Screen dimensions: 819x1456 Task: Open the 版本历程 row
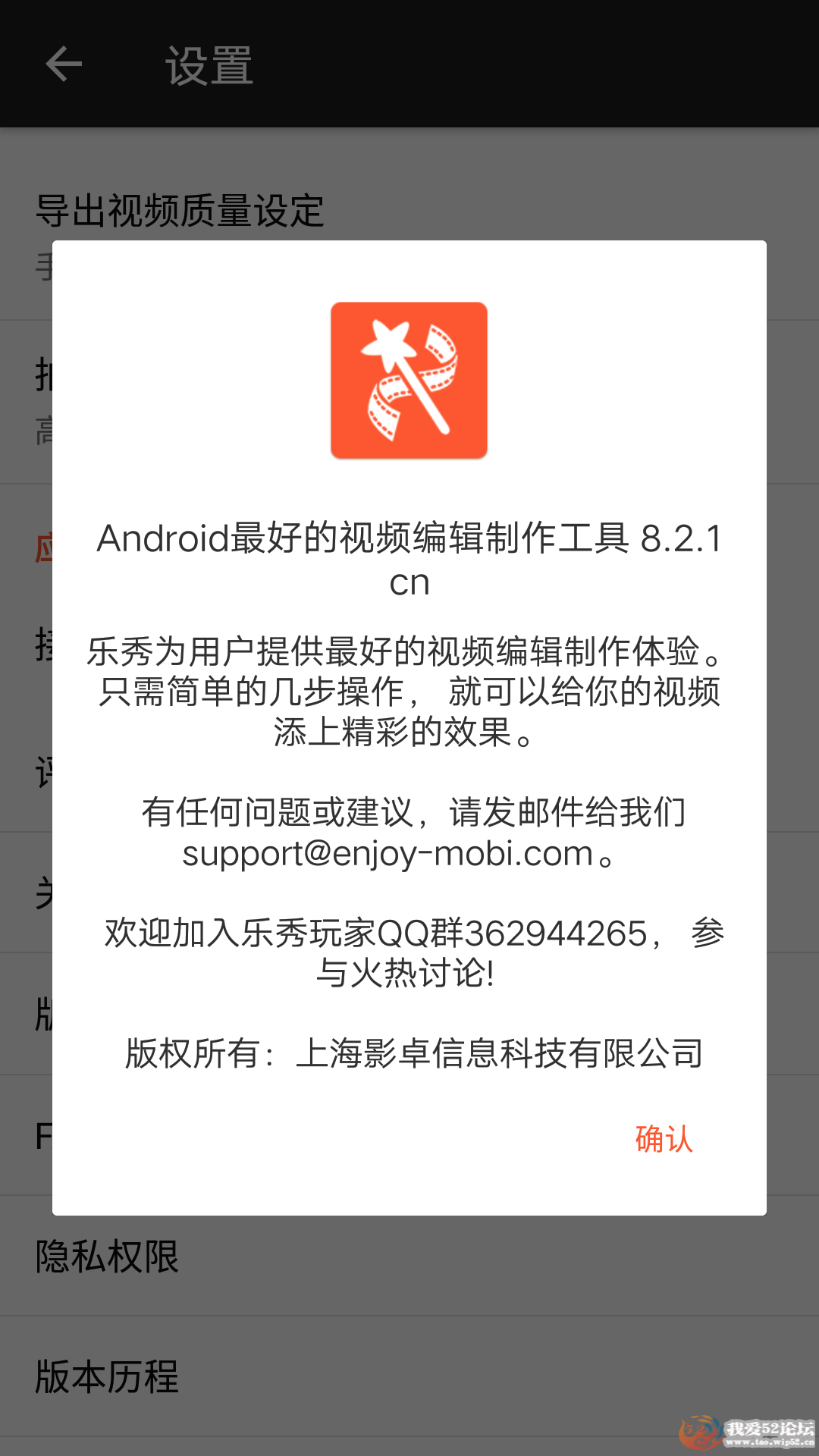(x=106, y=1376)
